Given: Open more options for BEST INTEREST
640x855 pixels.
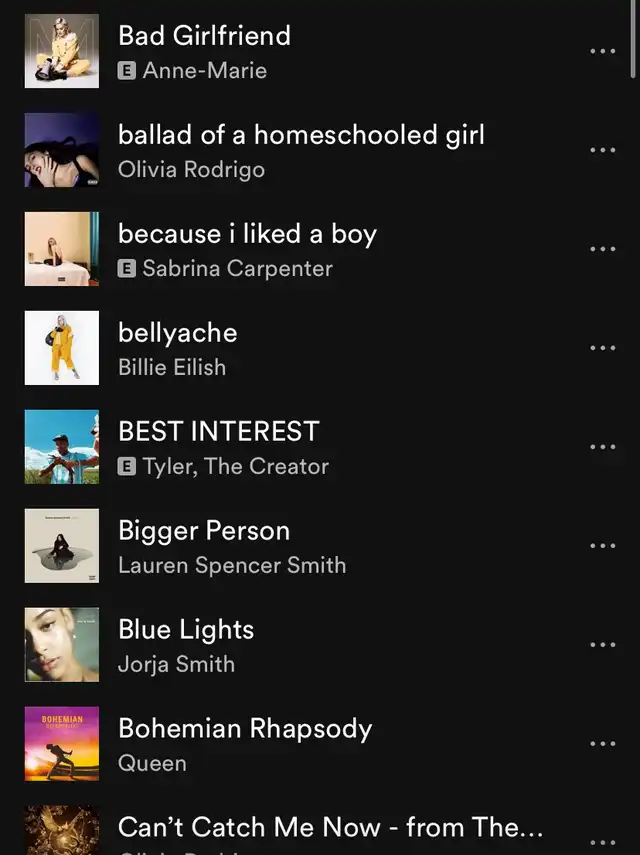Looking at the screenshot, I should tap(602, 447).
